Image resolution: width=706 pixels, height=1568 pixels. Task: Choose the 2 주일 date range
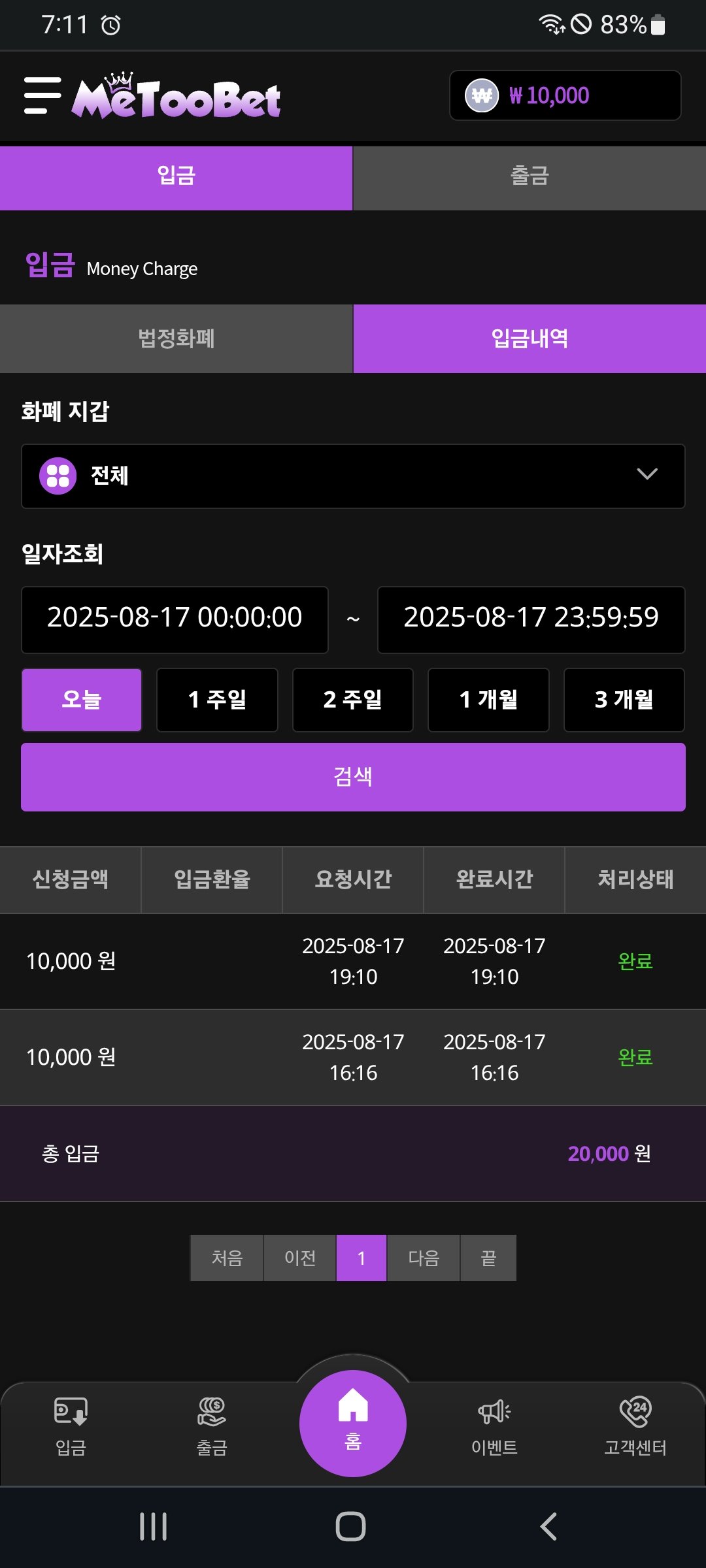coord(352,700)
